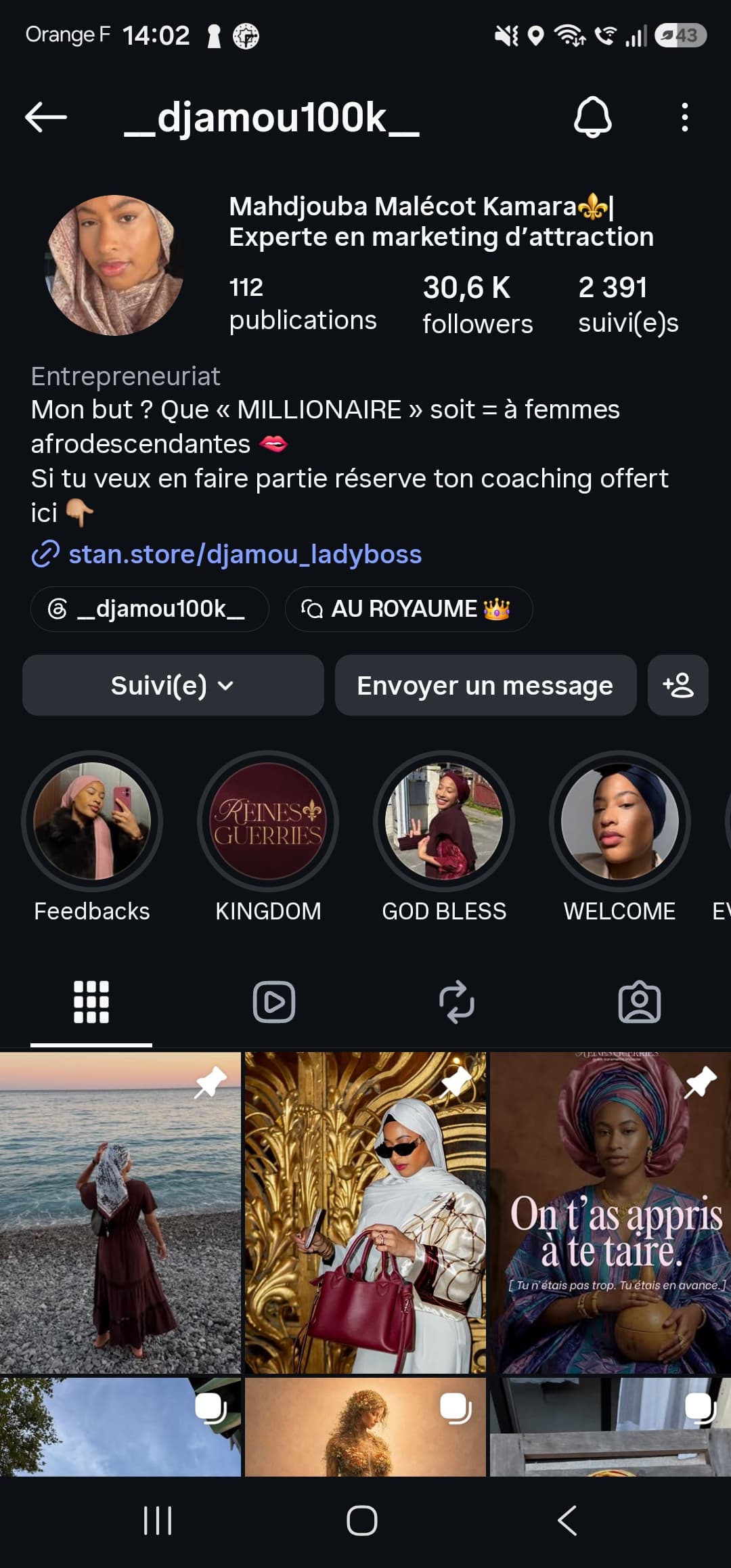Switch to the Reels tab
Screen dimensions: 731x1568
pyautogui.click(x=274, y=1002)
